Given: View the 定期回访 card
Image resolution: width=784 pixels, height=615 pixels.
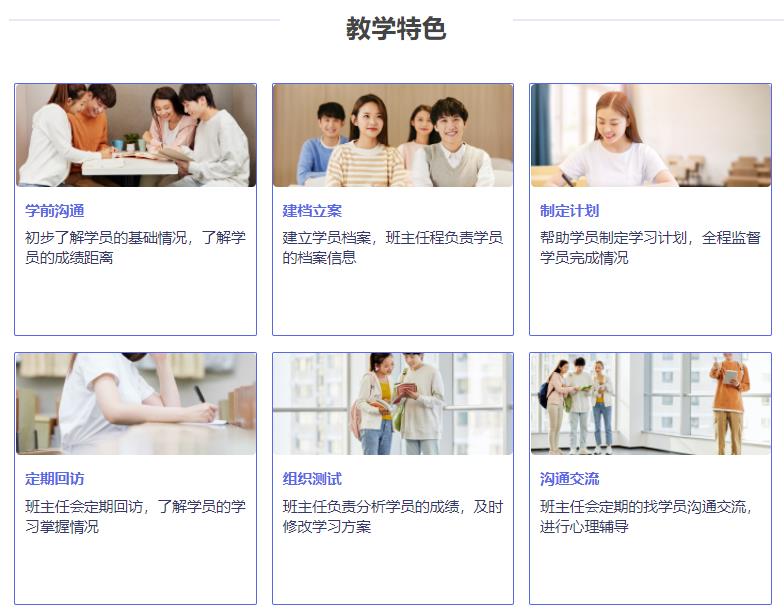Looking at the screenshot, I should (x=135, y=478).
